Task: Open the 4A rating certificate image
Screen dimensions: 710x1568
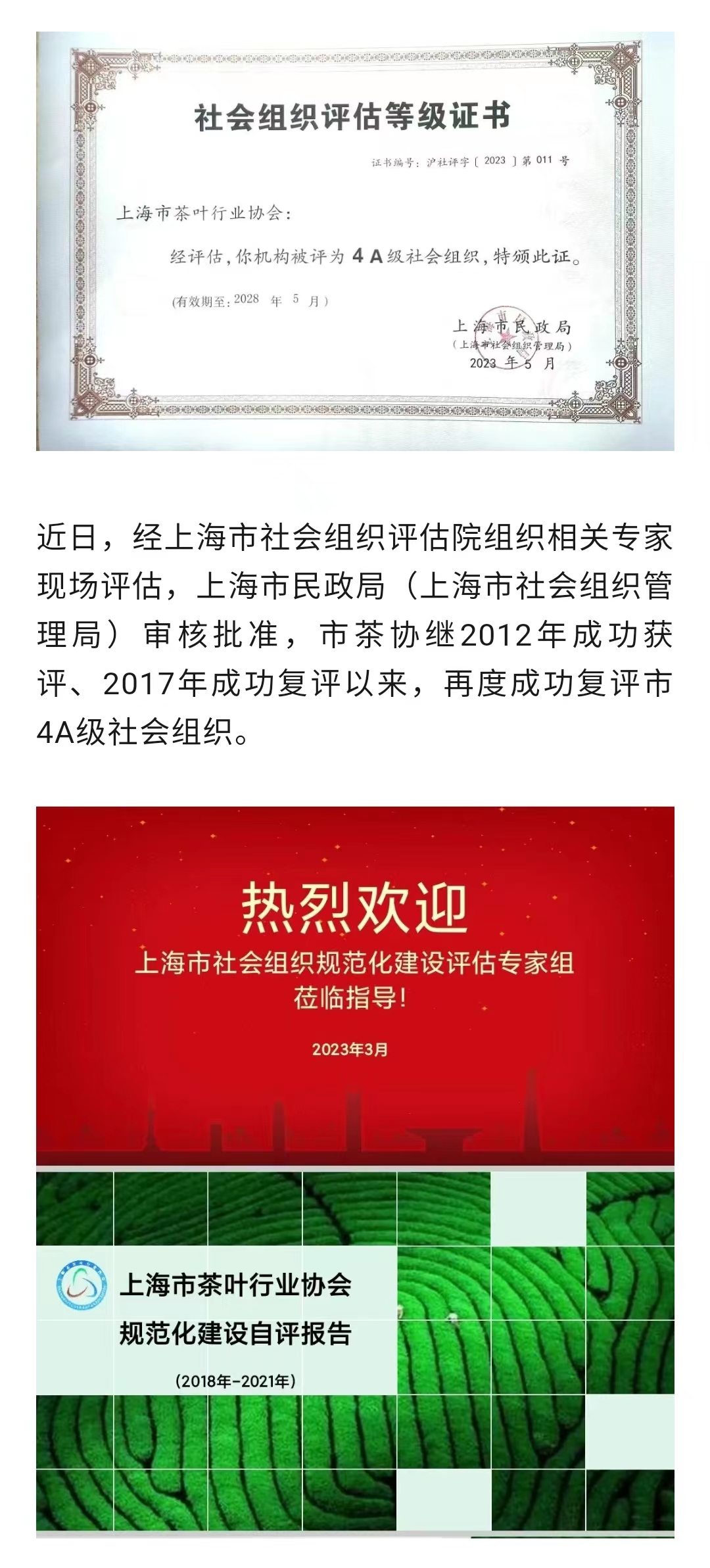Action: click(x=355, y=241)
